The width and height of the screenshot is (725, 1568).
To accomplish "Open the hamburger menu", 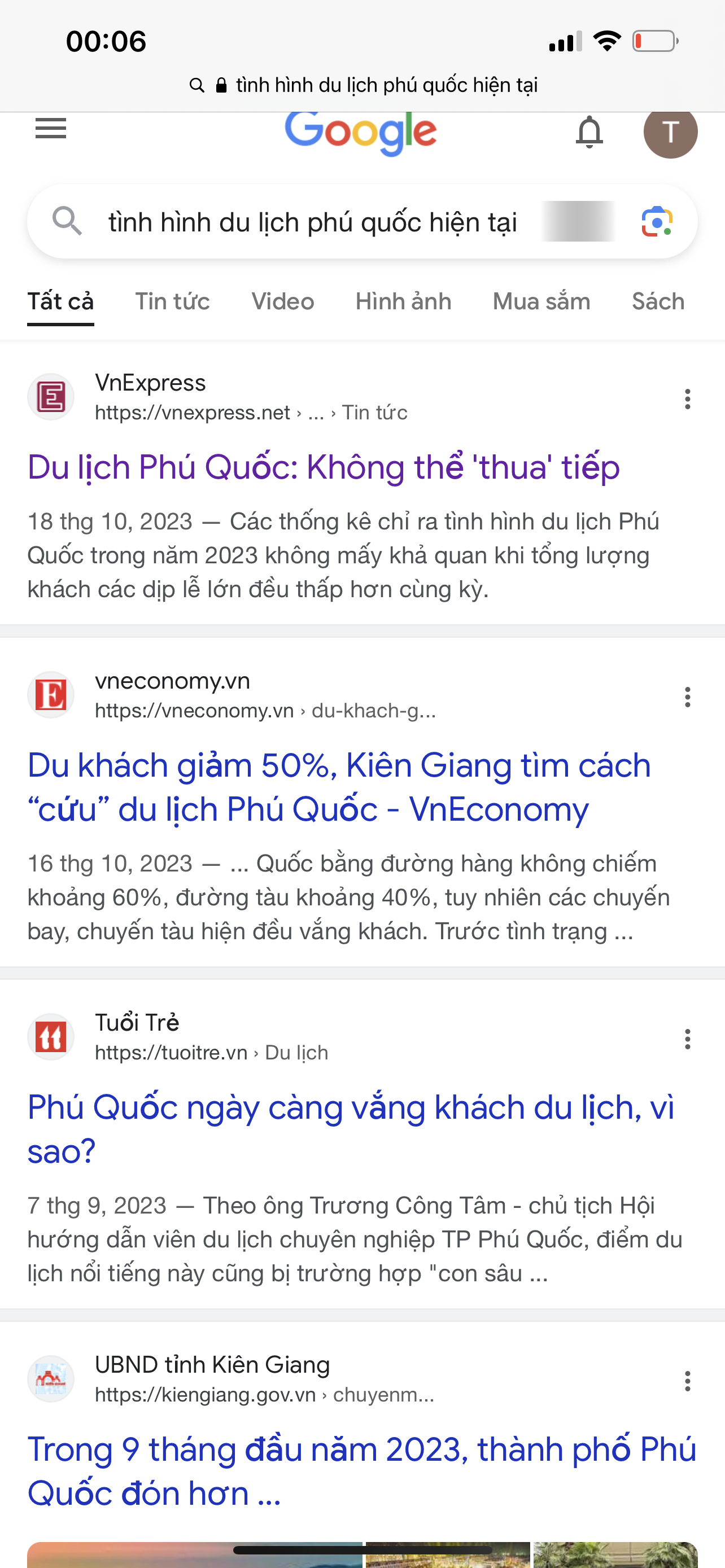I will (x=50, y=129).
